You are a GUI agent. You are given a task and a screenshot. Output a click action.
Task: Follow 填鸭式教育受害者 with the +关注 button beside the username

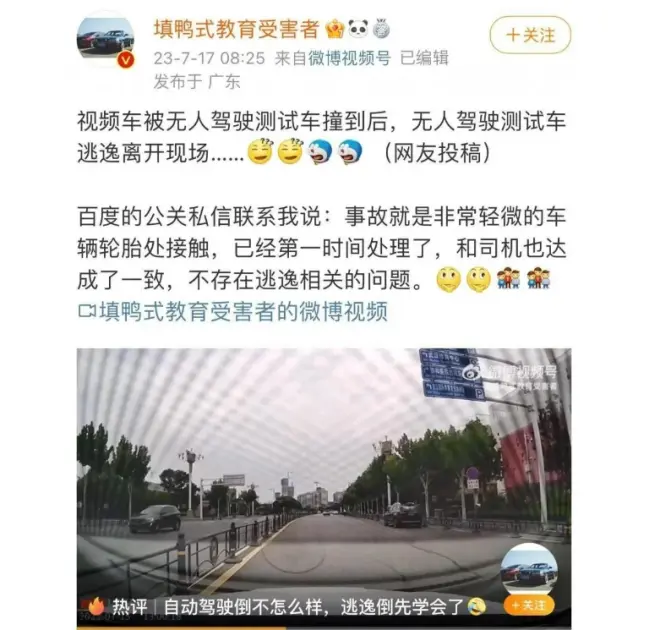pyautogui.click(x=530, y=35)
